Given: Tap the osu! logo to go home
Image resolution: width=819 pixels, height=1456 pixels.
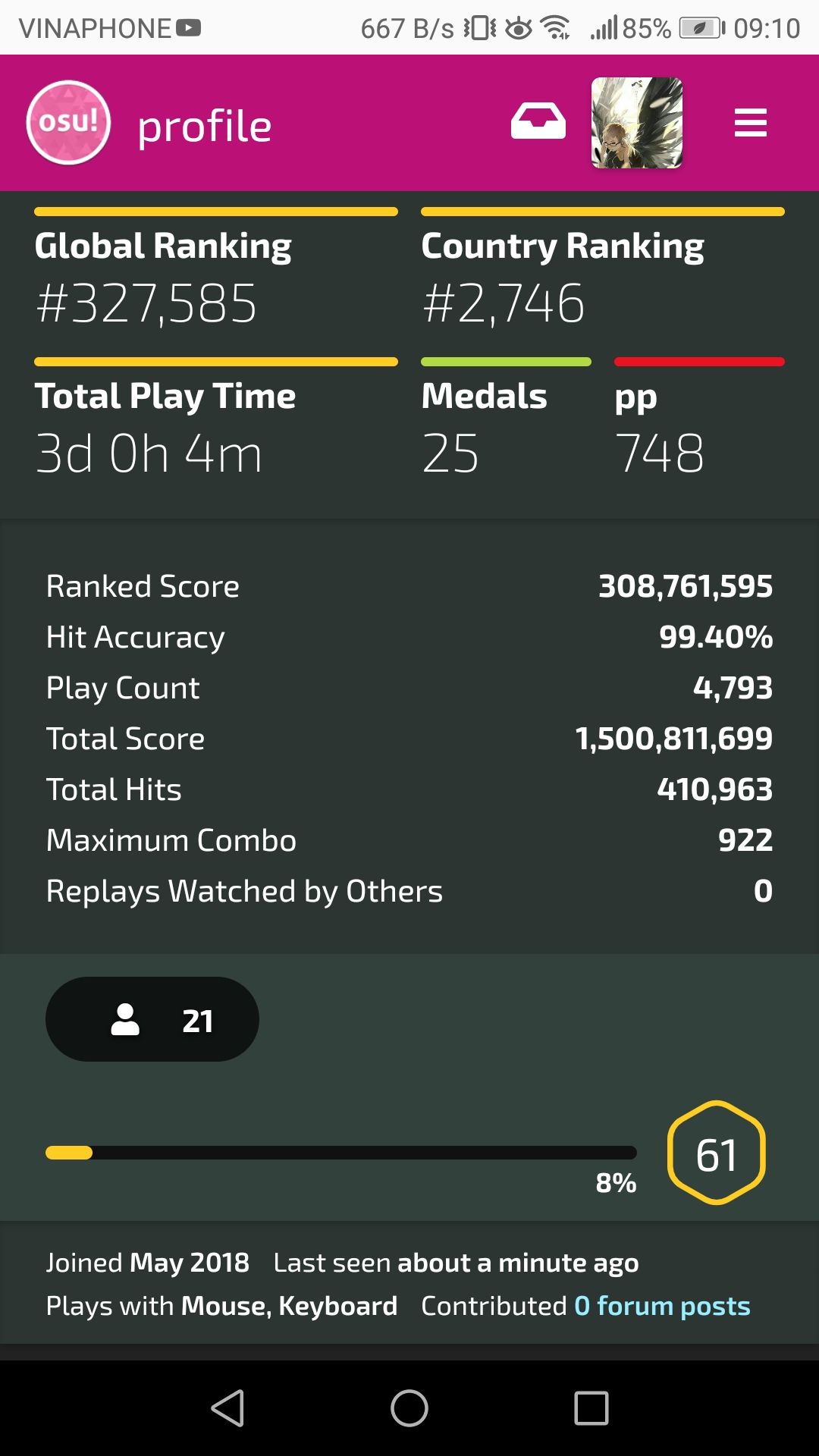Looking at the screenshot, I should click(68, 123).
